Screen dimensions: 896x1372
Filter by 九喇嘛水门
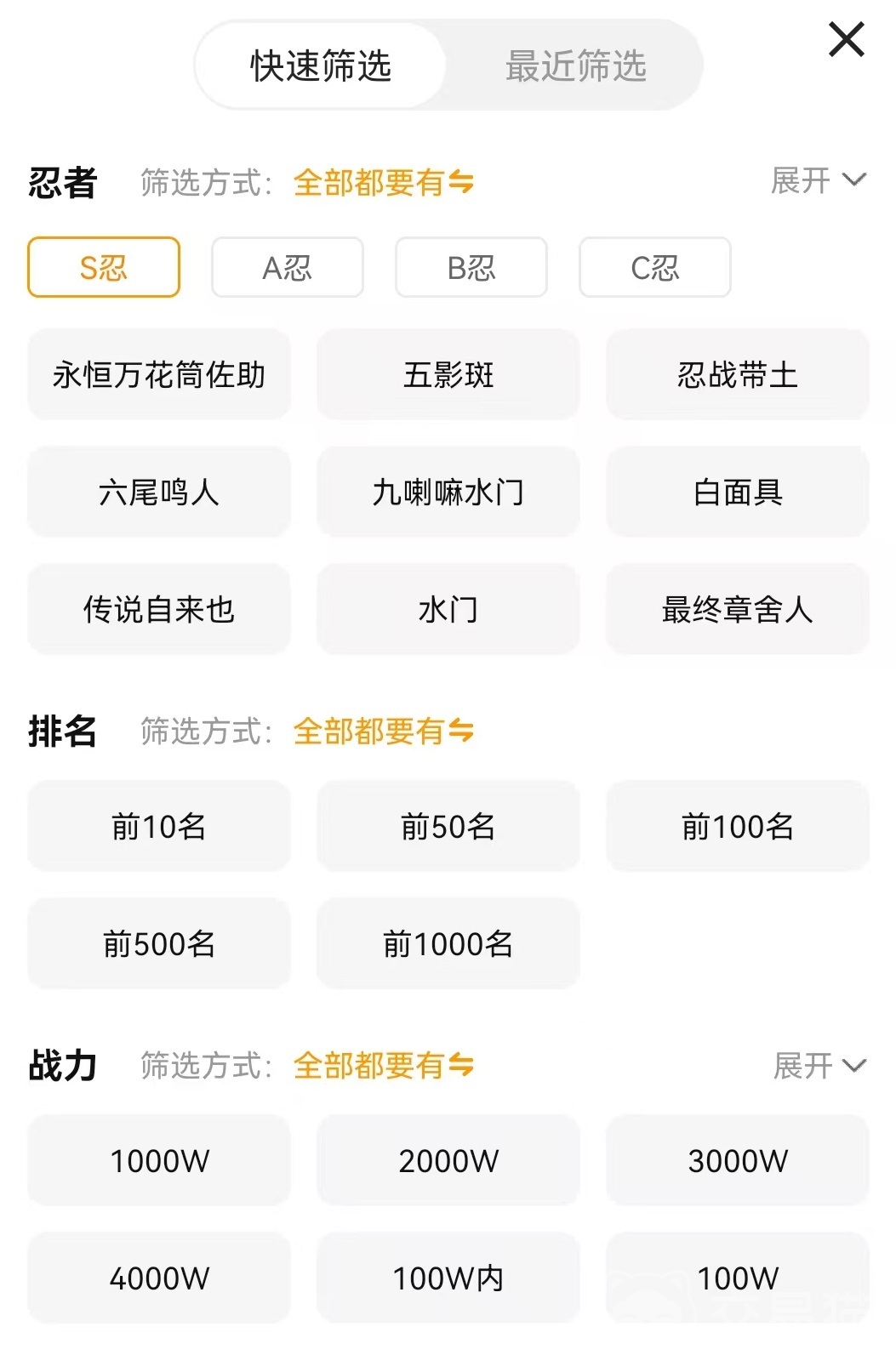(448, 492)
